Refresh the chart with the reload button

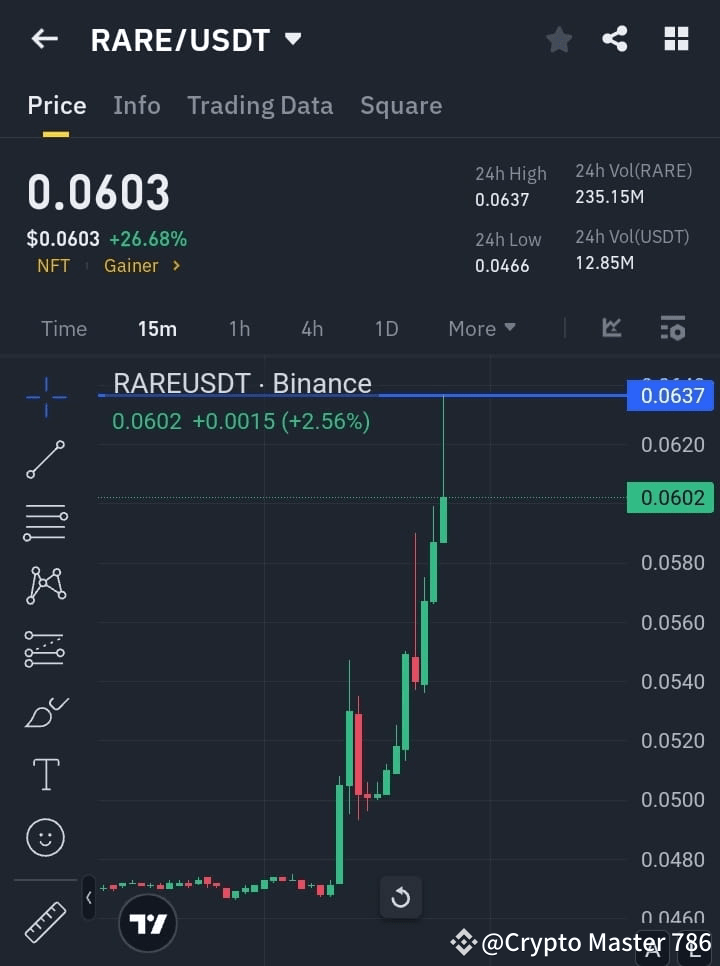[x=401, y=897]
